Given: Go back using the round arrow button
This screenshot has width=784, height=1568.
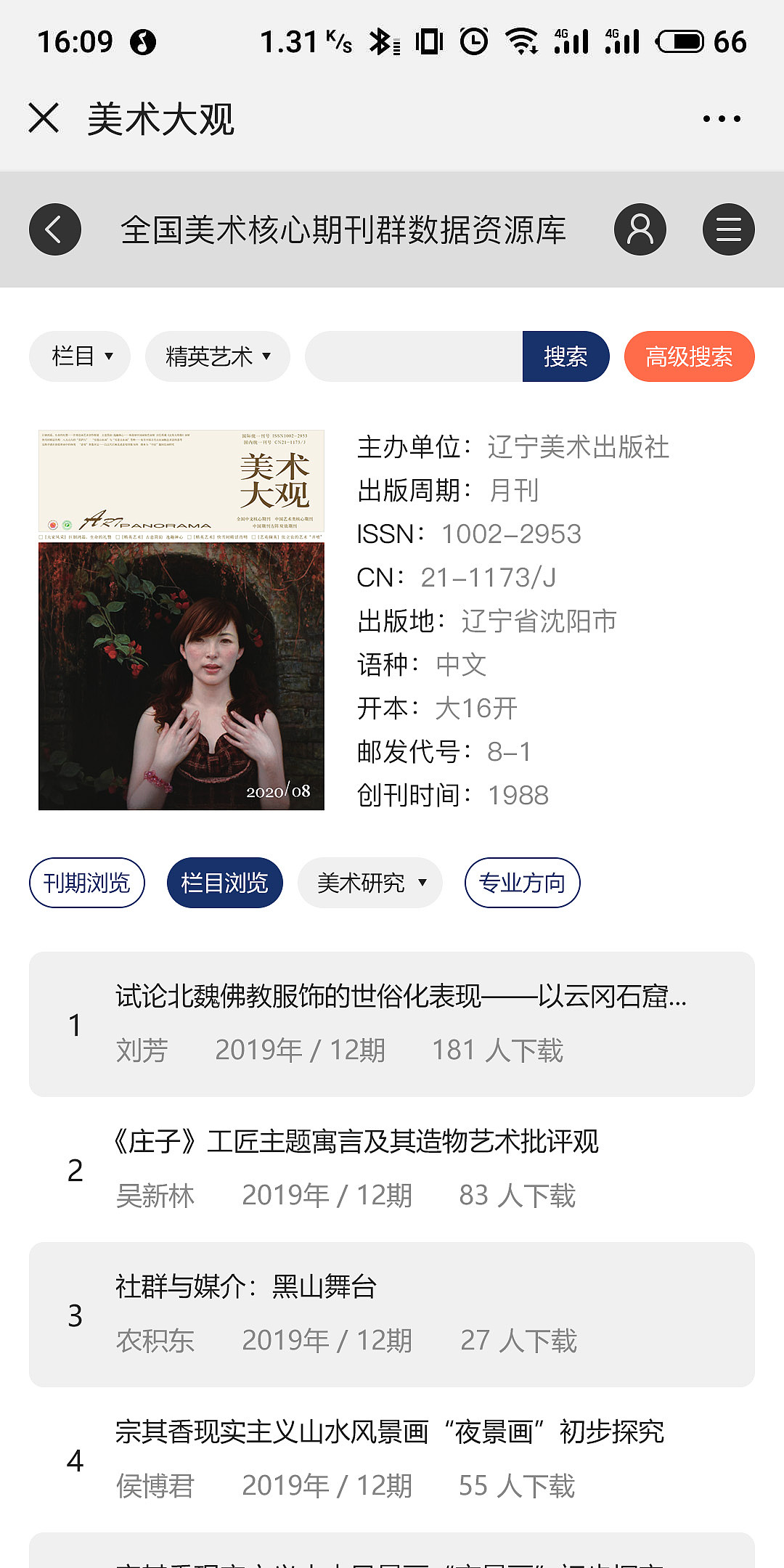Looking at the screenshot, I should 55,229.
